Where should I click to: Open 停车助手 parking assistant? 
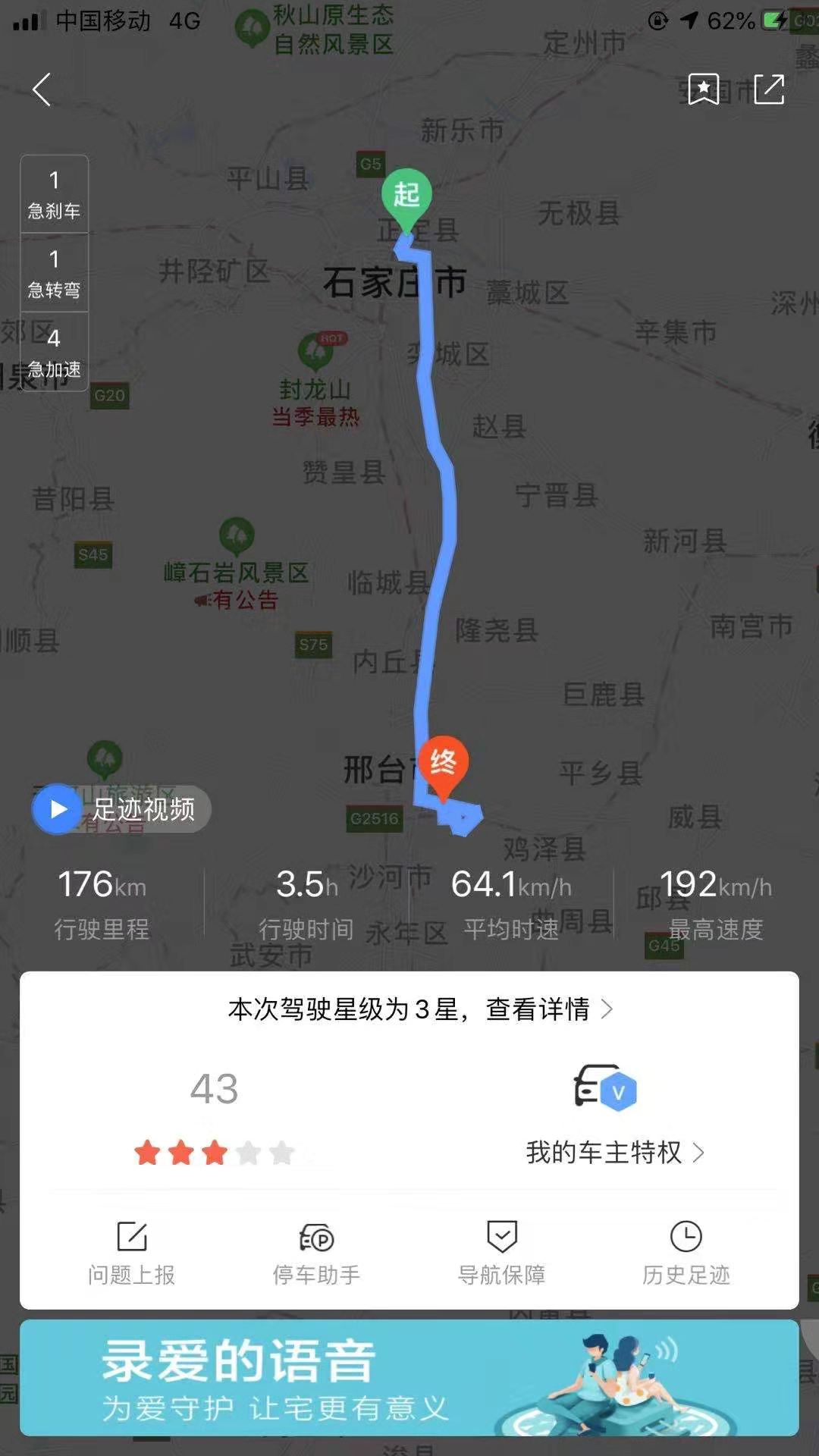(x=316, y=1253)
